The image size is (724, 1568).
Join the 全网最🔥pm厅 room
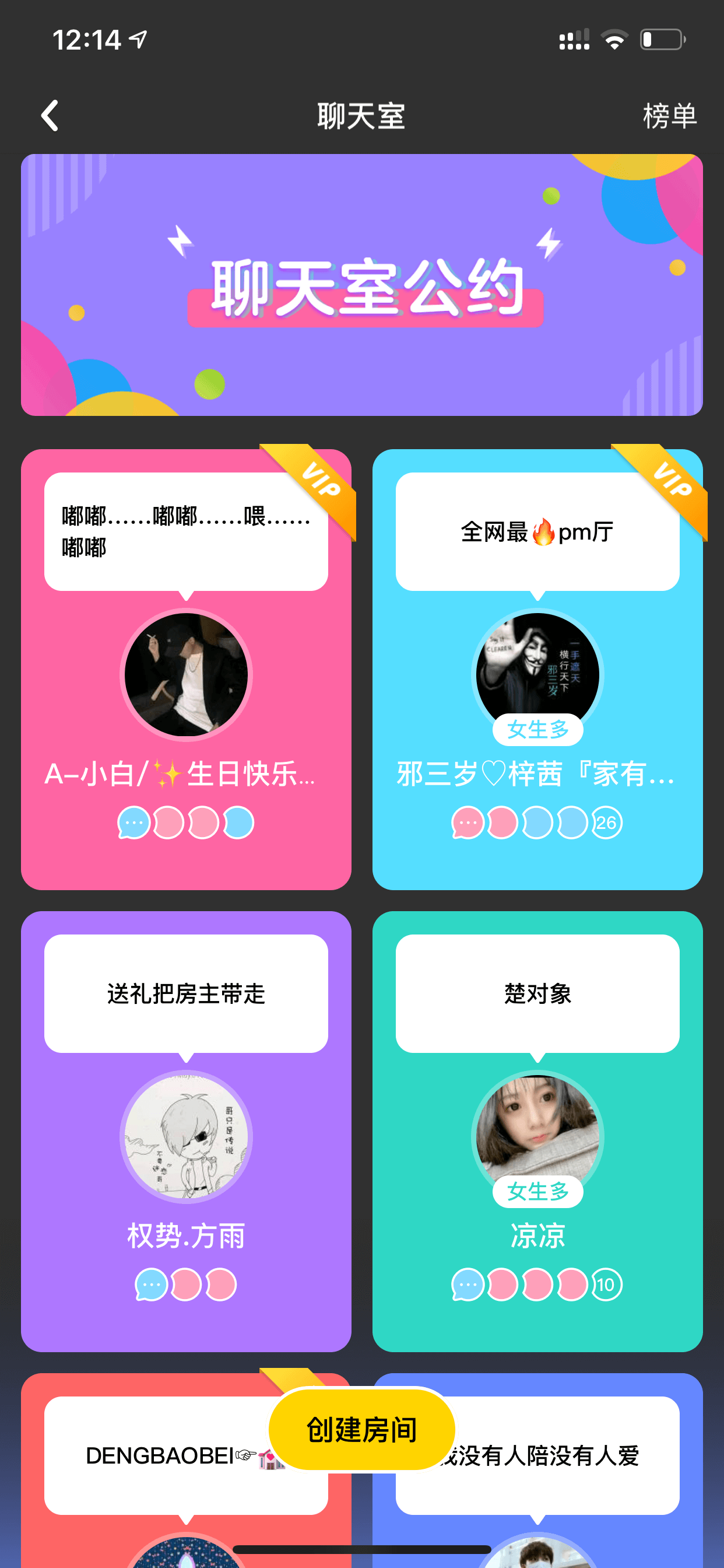[x=537, y=670]
